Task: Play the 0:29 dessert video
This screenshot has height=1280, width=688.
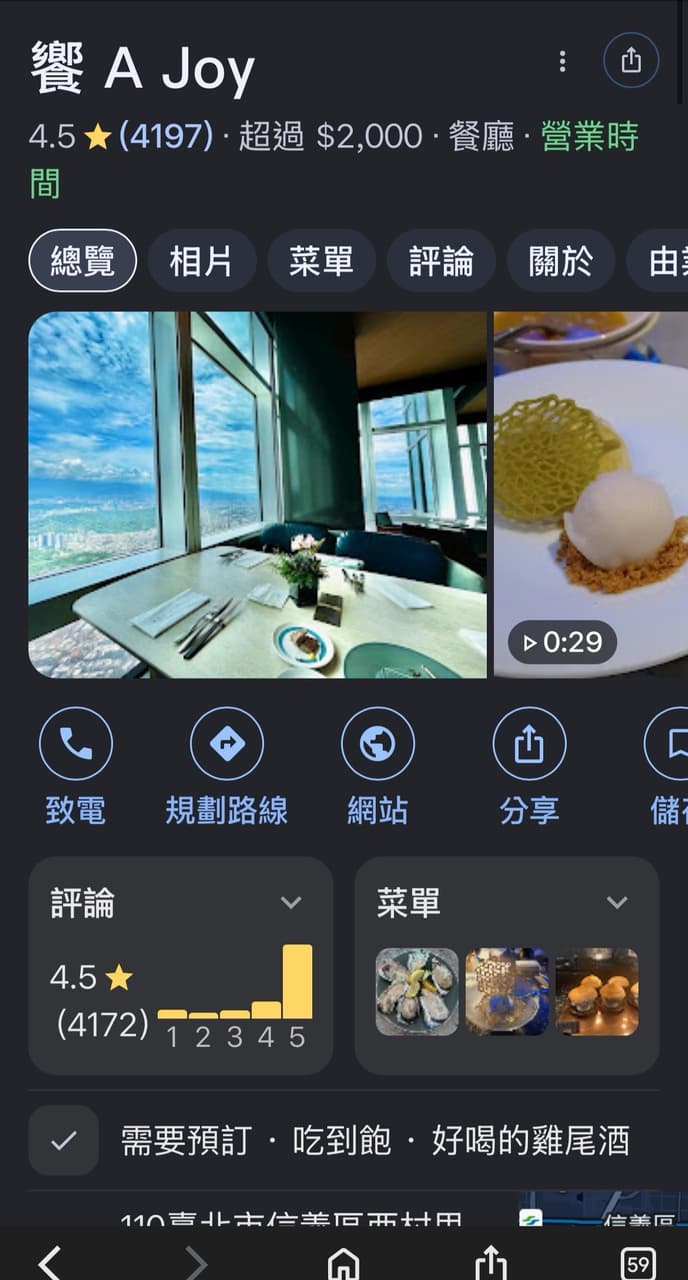Action: point(591,495)
